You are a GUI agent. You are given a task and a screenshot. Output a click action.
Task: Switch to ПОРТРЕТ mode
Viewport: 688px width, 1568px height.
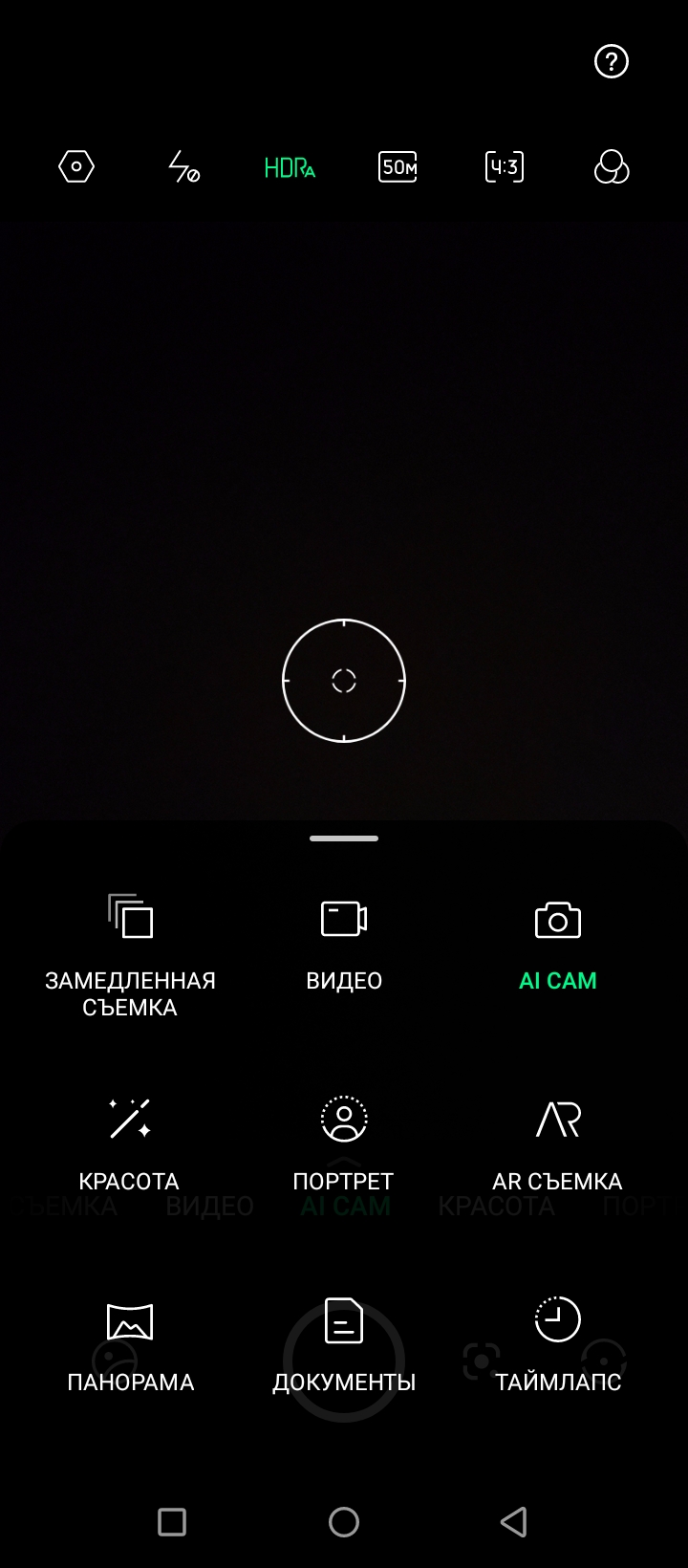[x=344, y=1143]
